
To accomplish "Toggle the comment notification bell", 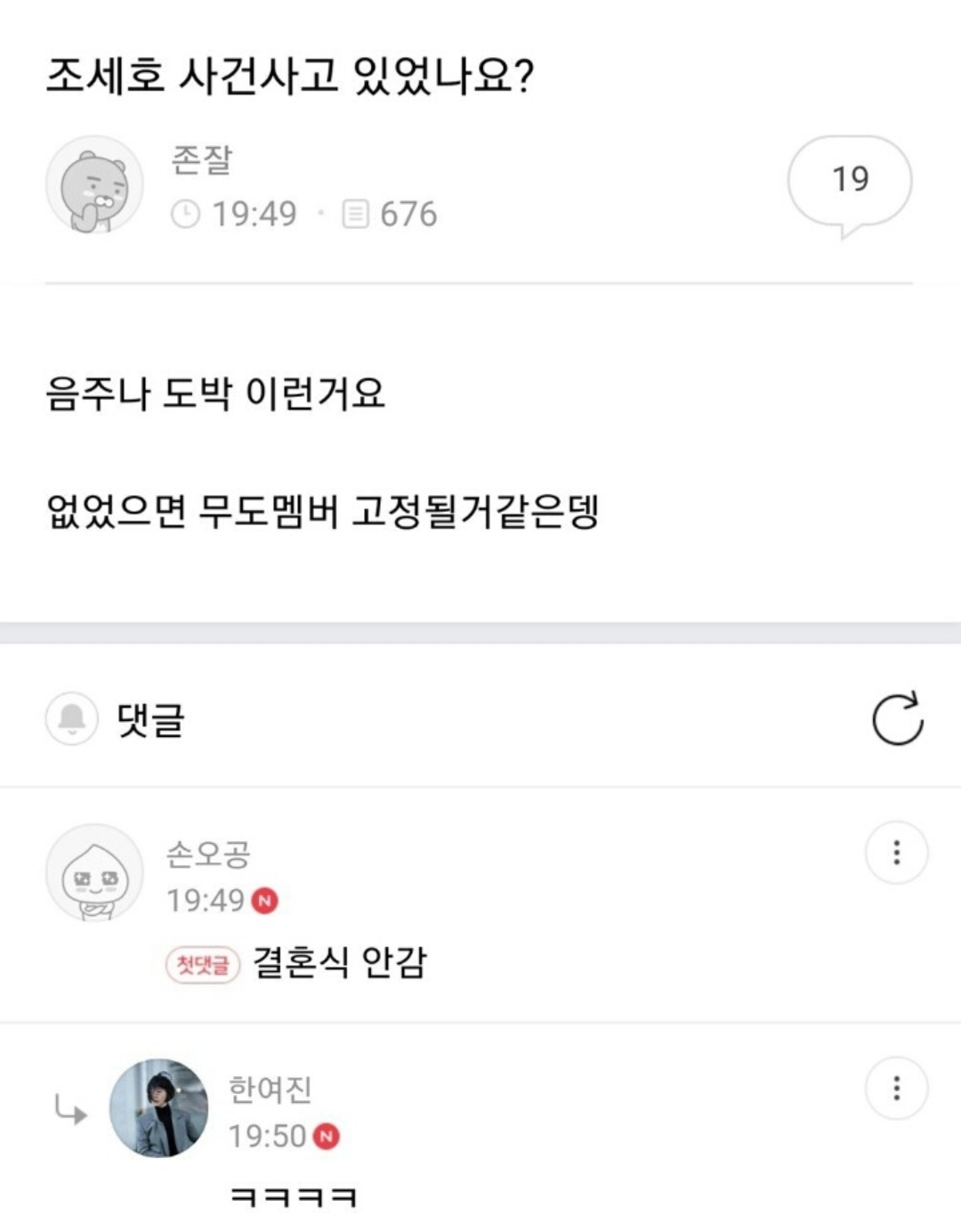I will click(x=72, y=718).
